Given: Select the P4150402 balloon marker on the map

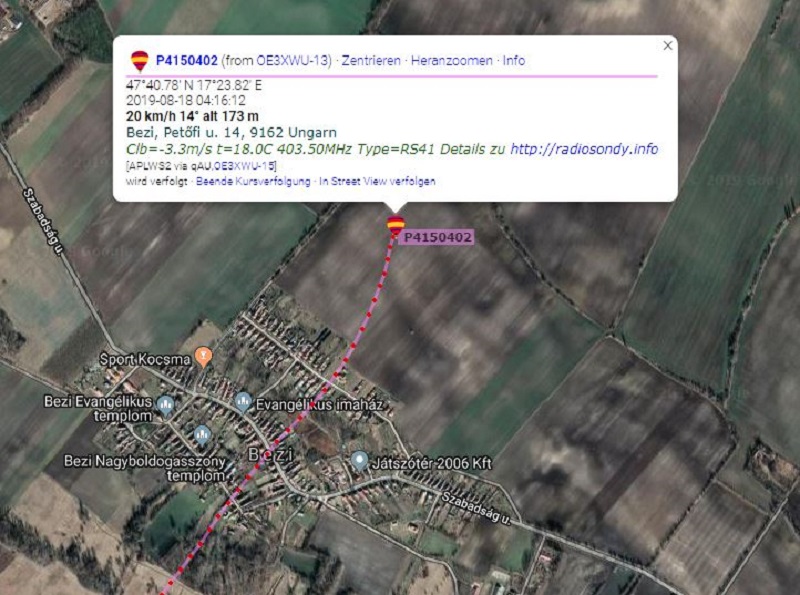Looking at the screenshot, I should [396, 226].
